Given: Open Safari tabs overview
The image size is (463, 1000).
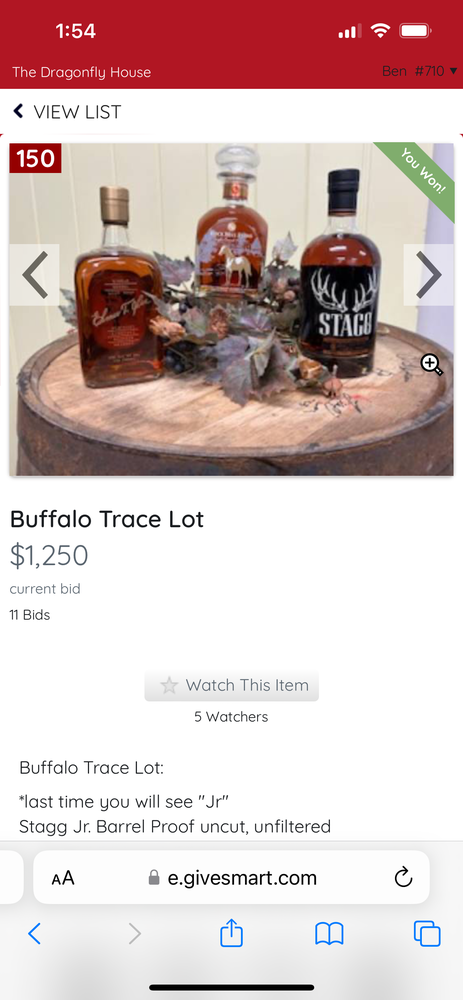Looking at the screenshot, I should coord(427,934).
